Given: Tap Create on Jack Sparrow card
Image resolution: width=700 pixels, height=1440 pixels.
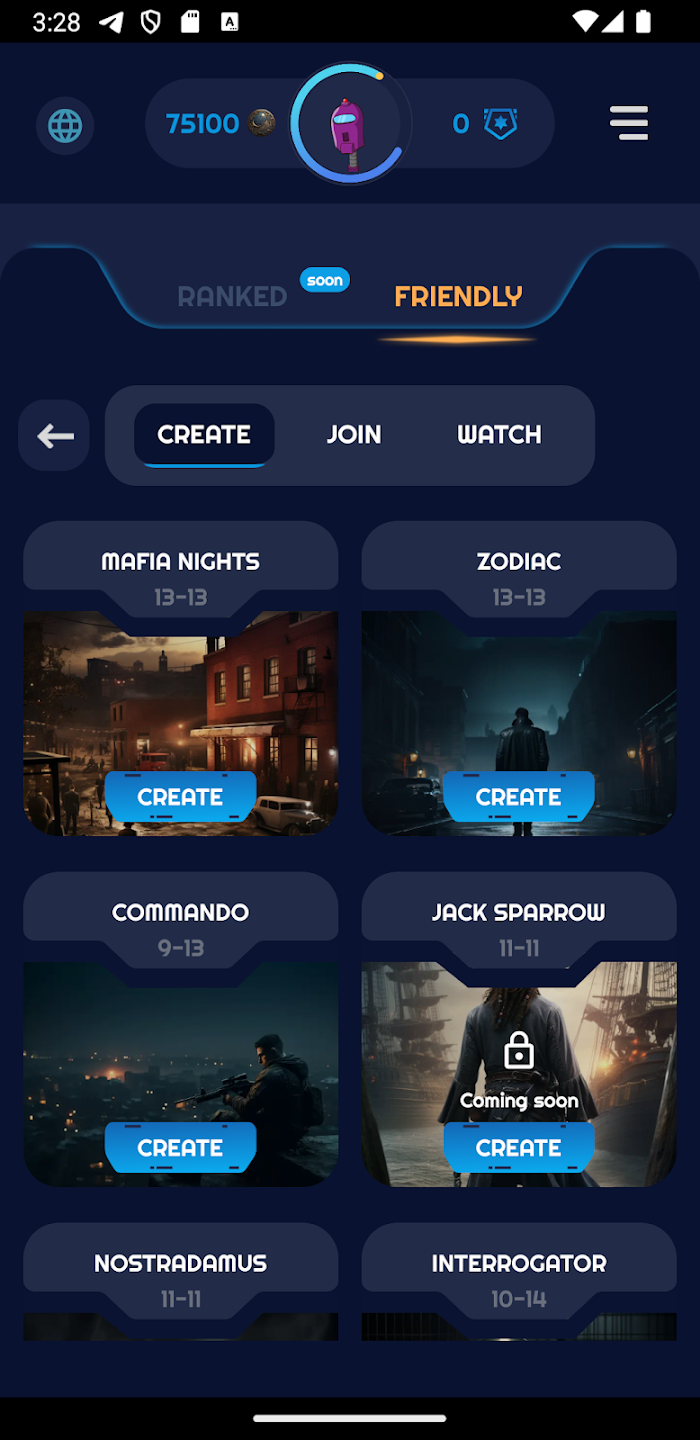Looking at the screenshot, I should coord(518,1148).
